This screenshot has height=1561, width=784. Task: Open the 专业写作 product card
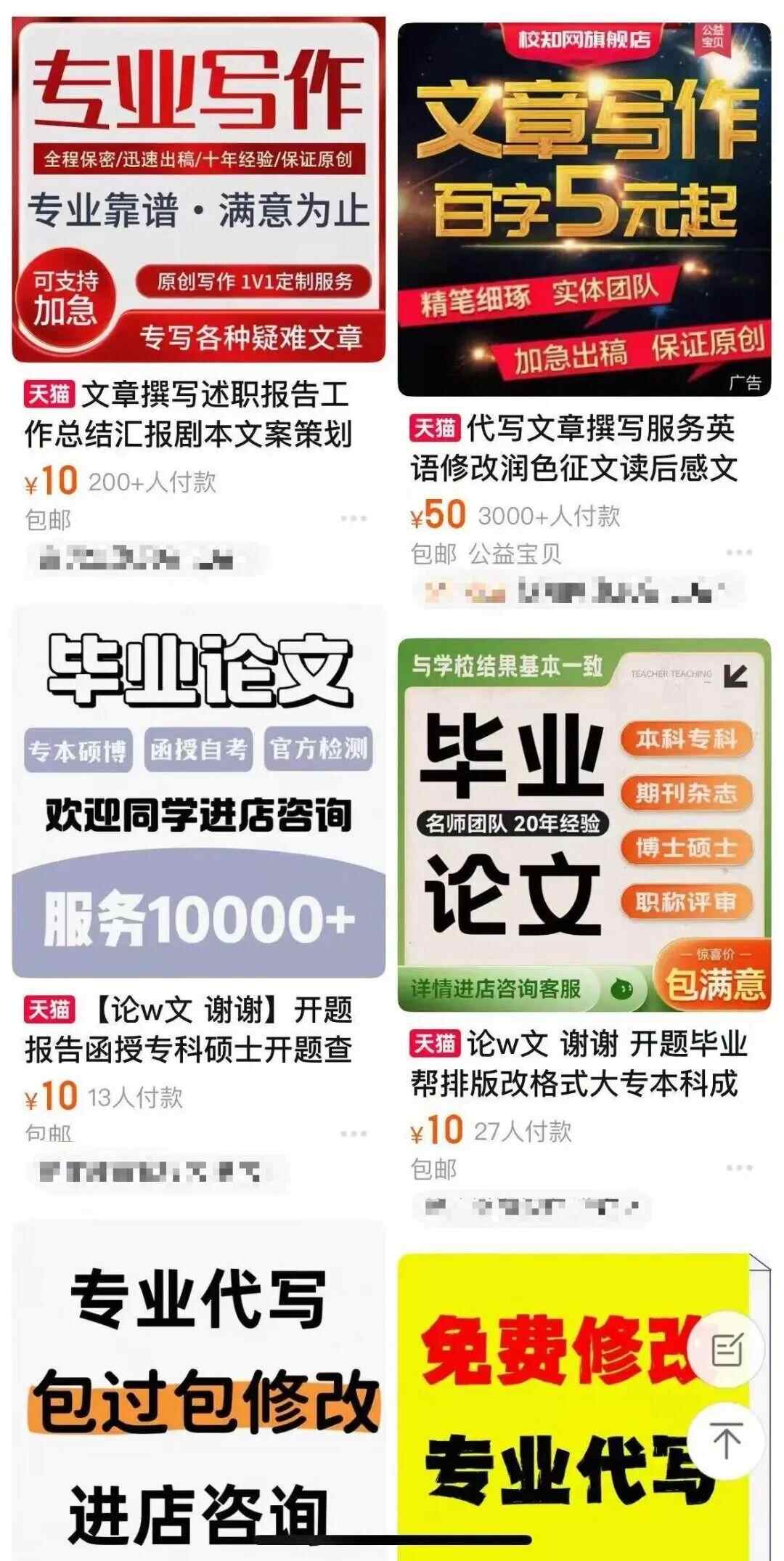[198, 190]
